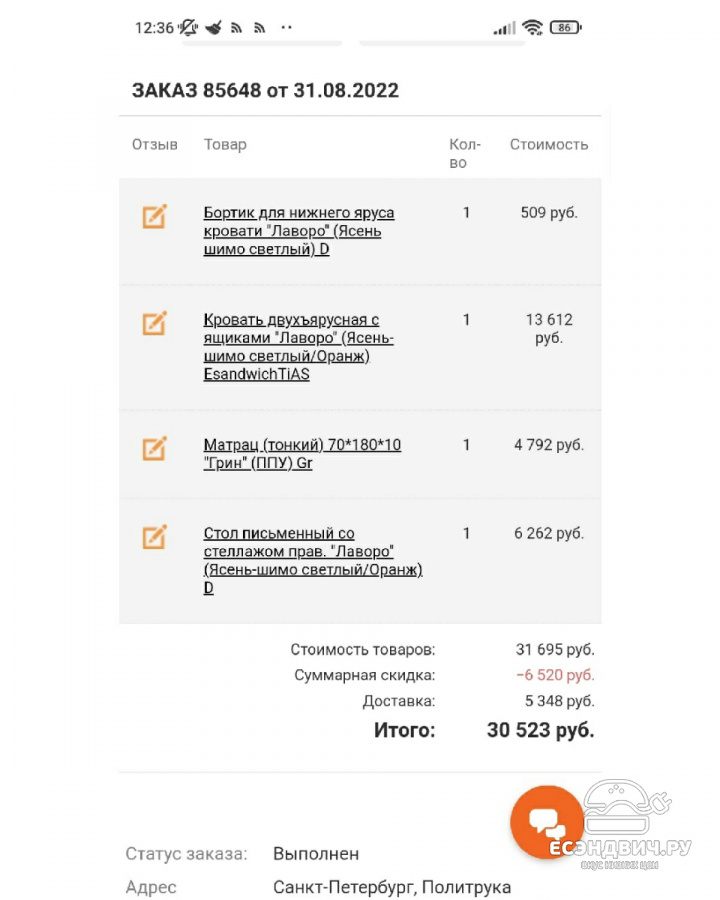This screenshot has height=900, width=720.
Task: Open the Бортик для нижнего яруса кровати product link
Action: (298, 231)
